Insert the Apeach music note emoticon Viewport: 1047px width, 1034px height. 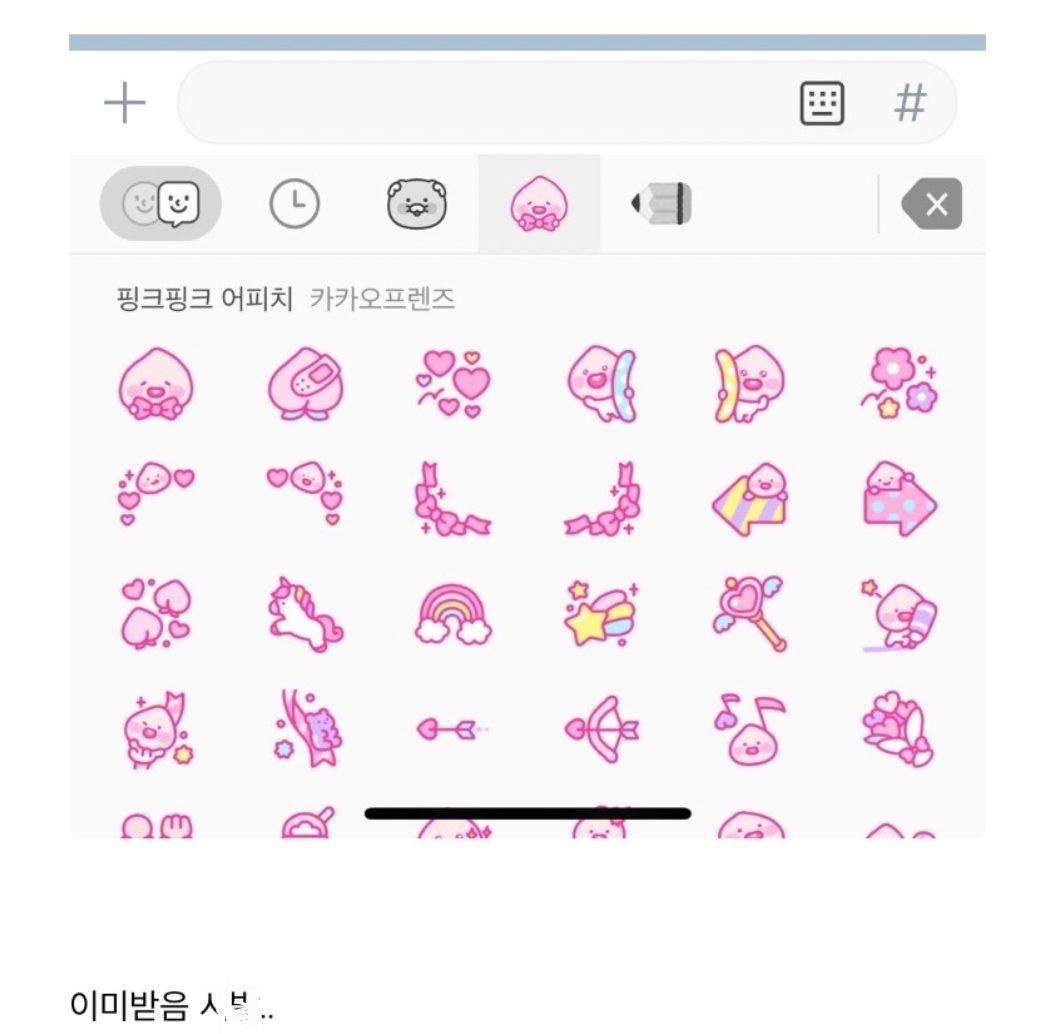pyautogui.click(x=750, y=729)
